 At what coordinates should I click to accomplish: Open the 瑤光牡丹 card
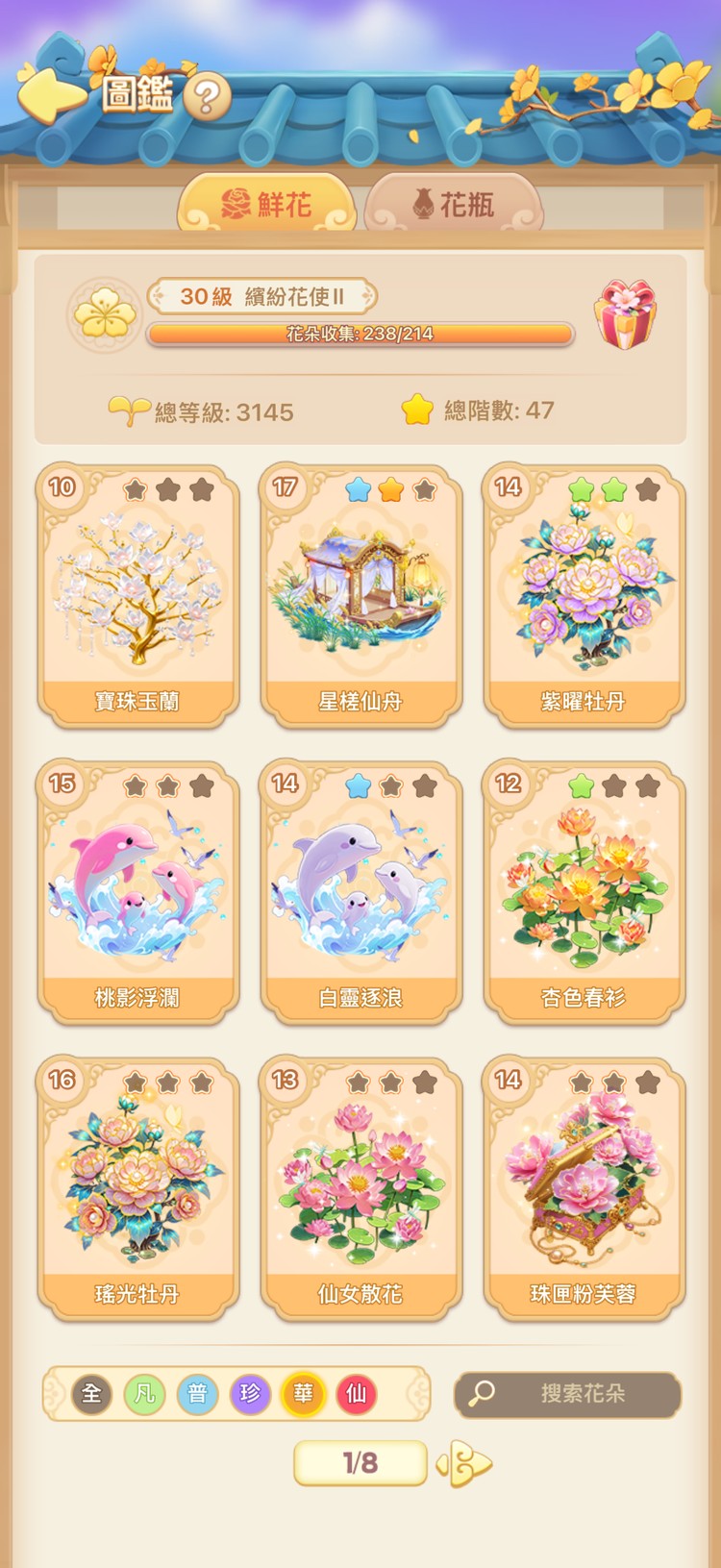tap(137, 1188)
